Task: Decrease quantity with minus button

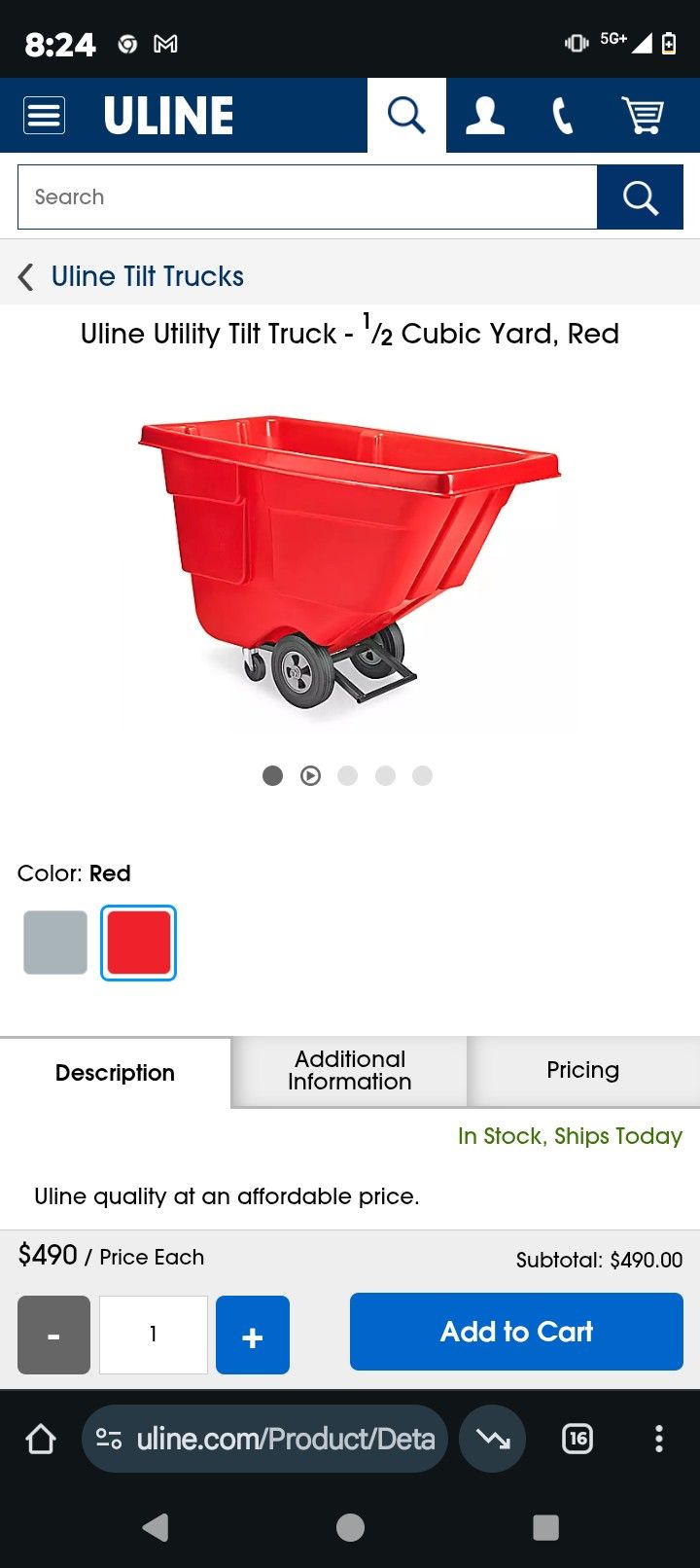Action: point(53,1335)
